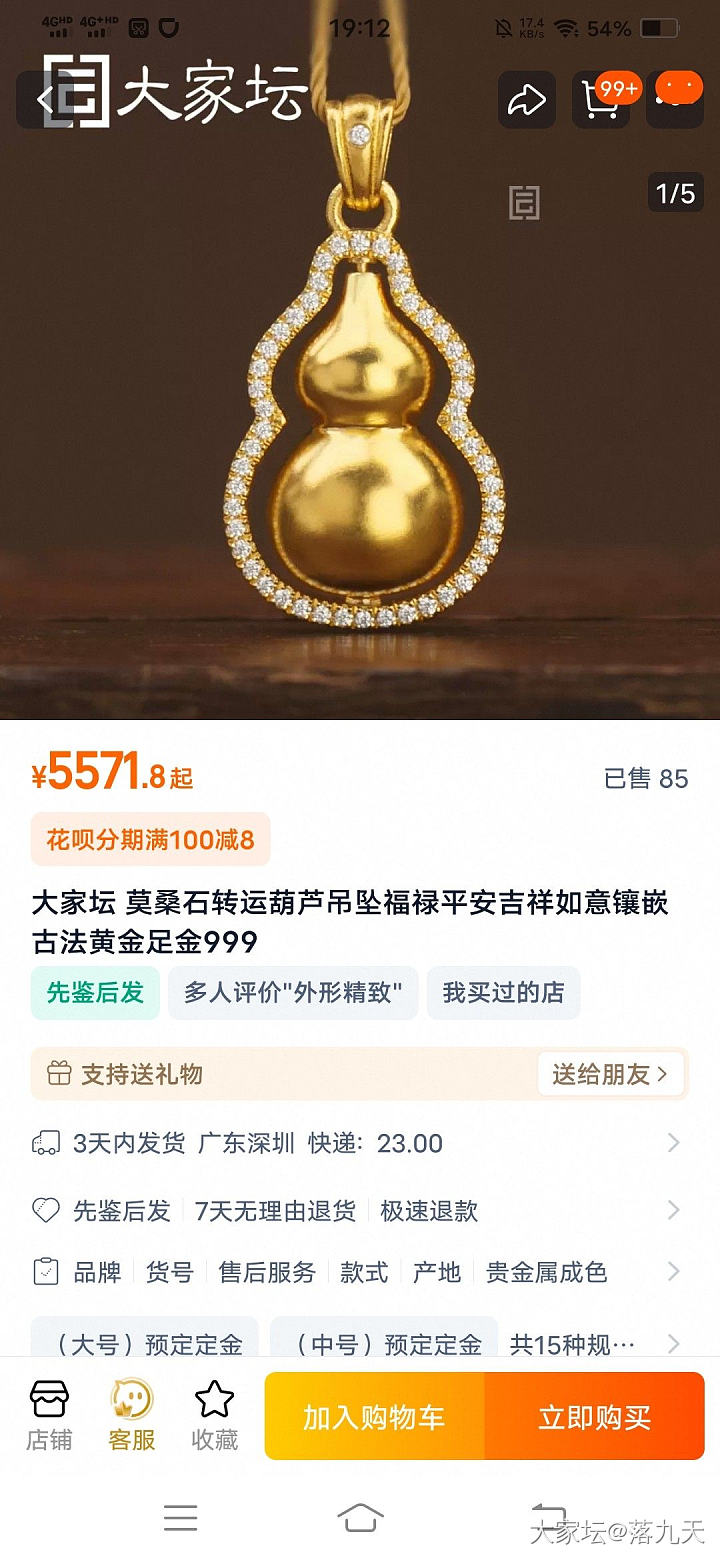Screen dimensions: 720x1560
Task: Contact 客服 customer service
Action: click(131, 1414)
